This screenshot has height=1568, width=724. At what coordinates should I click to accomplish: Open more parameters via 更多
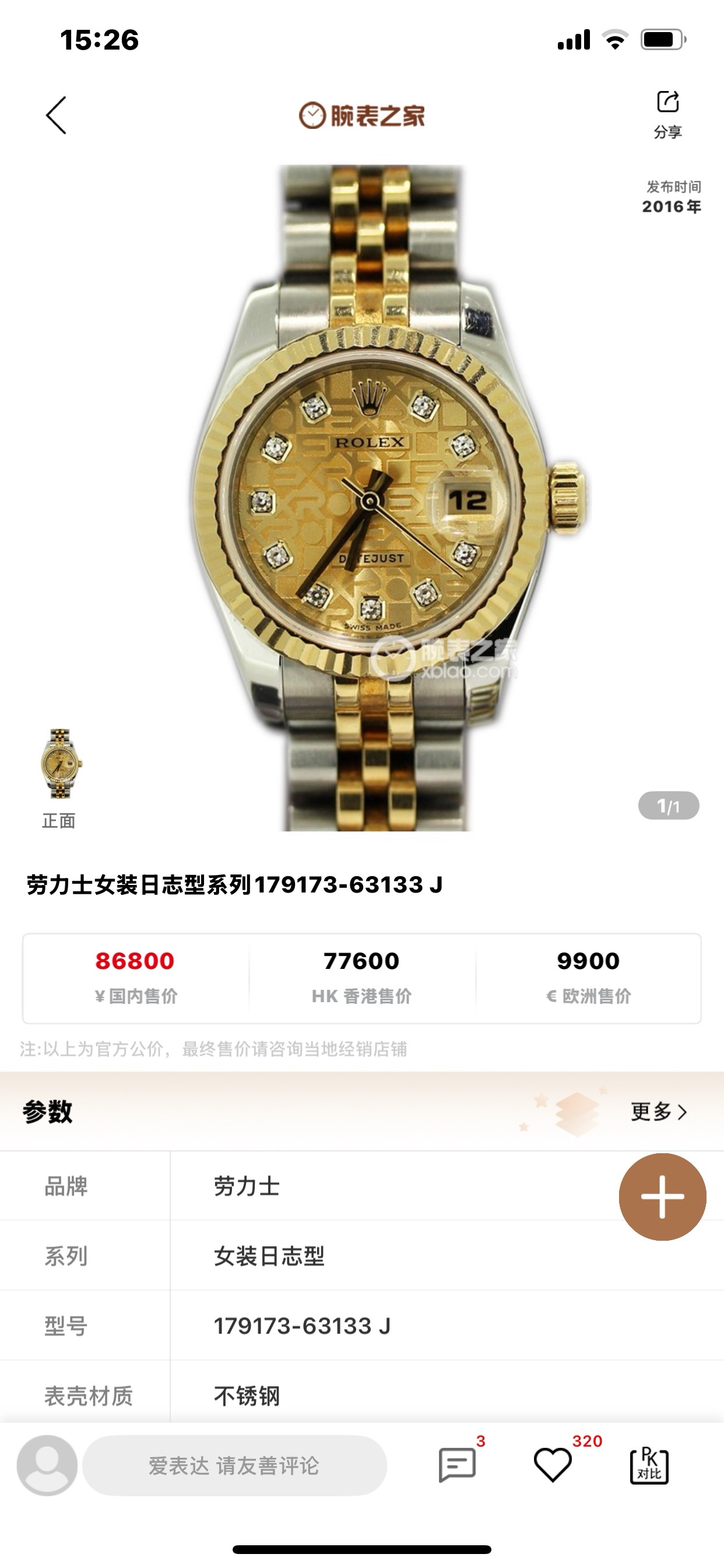tap(659, 1111)
